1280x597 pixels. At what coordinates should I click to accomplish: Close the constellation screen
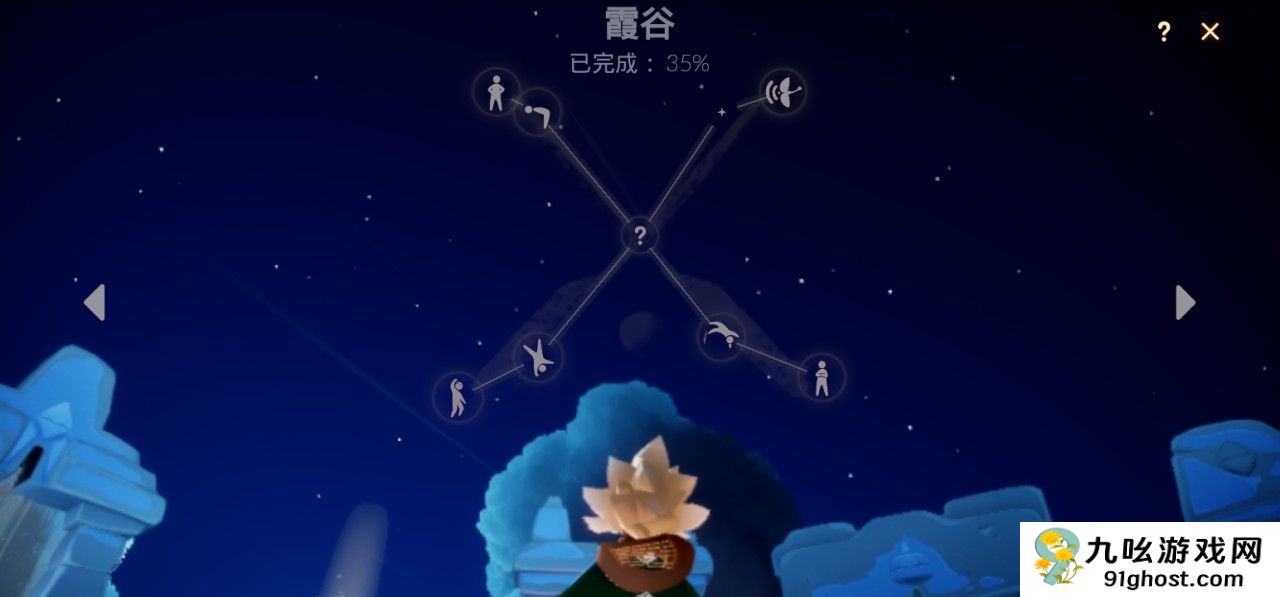1210,32
